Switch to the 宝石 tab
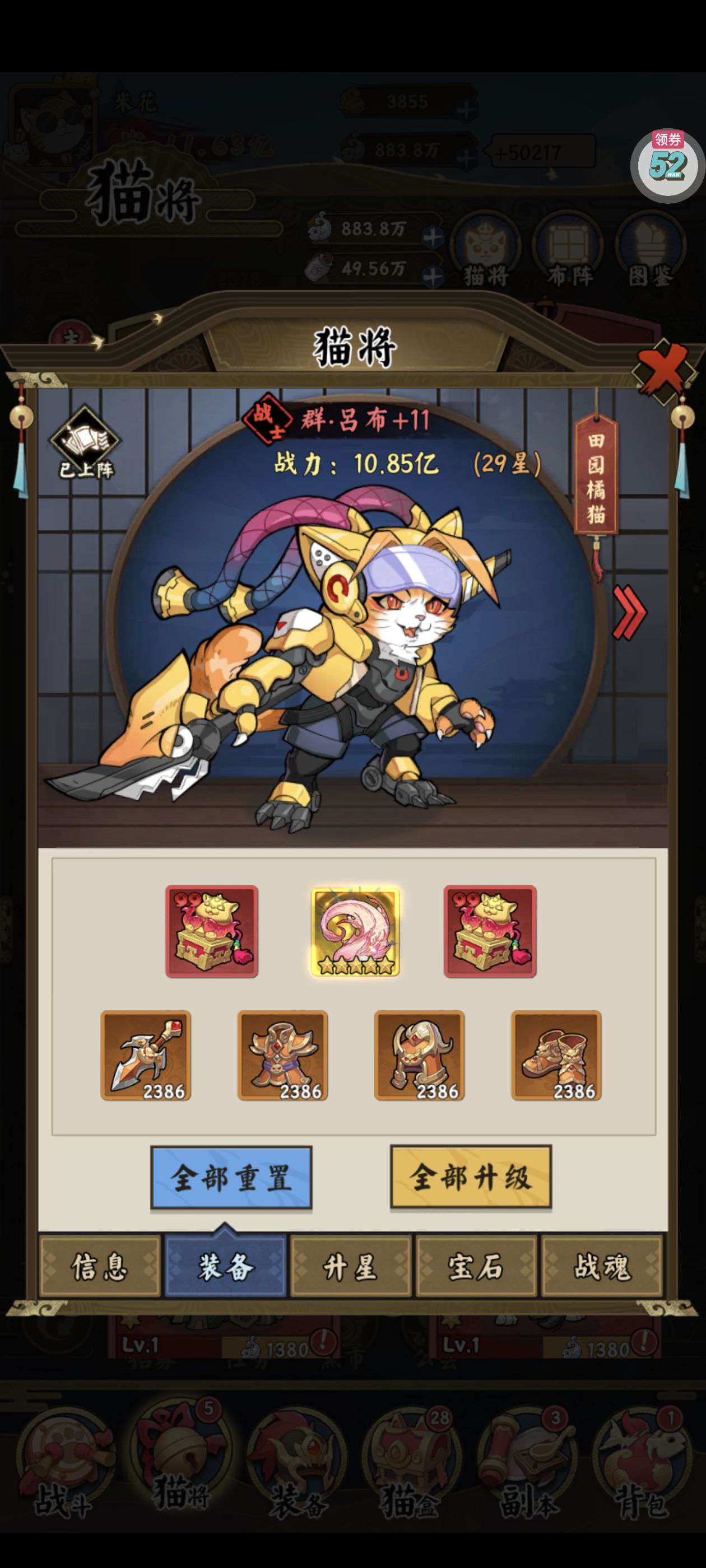 (476, 1267)
